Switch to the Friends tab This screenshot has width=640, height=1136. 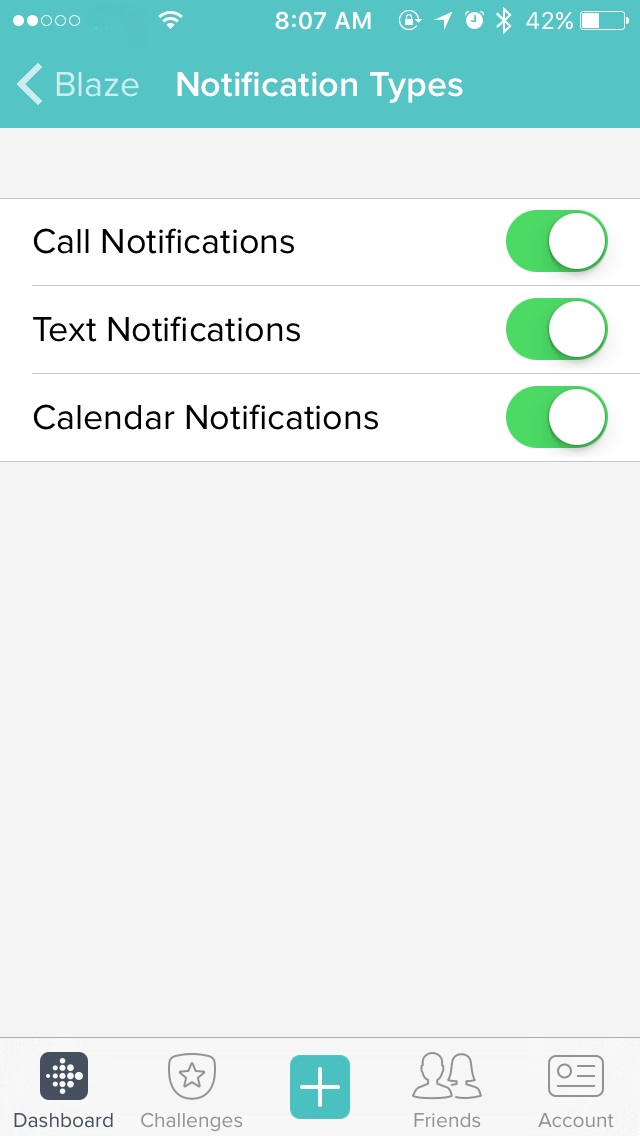click(x=447, y=1090)
